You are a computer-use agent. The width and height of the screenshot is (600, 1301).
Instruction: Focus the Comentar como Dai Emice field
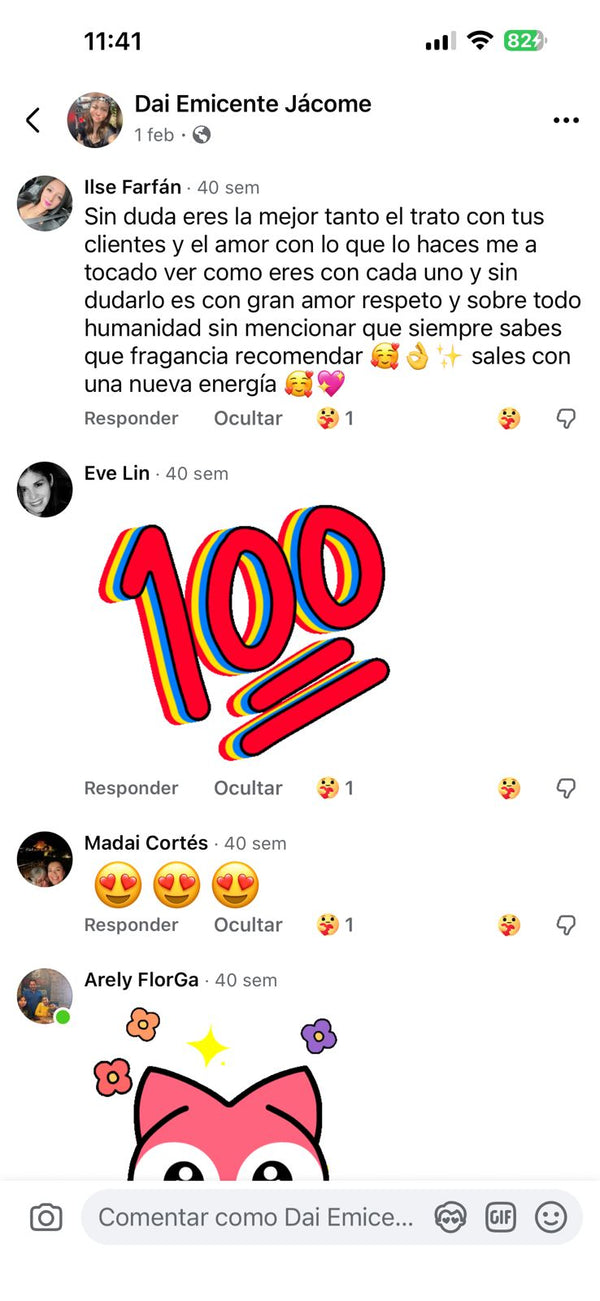pos(255,1217)
